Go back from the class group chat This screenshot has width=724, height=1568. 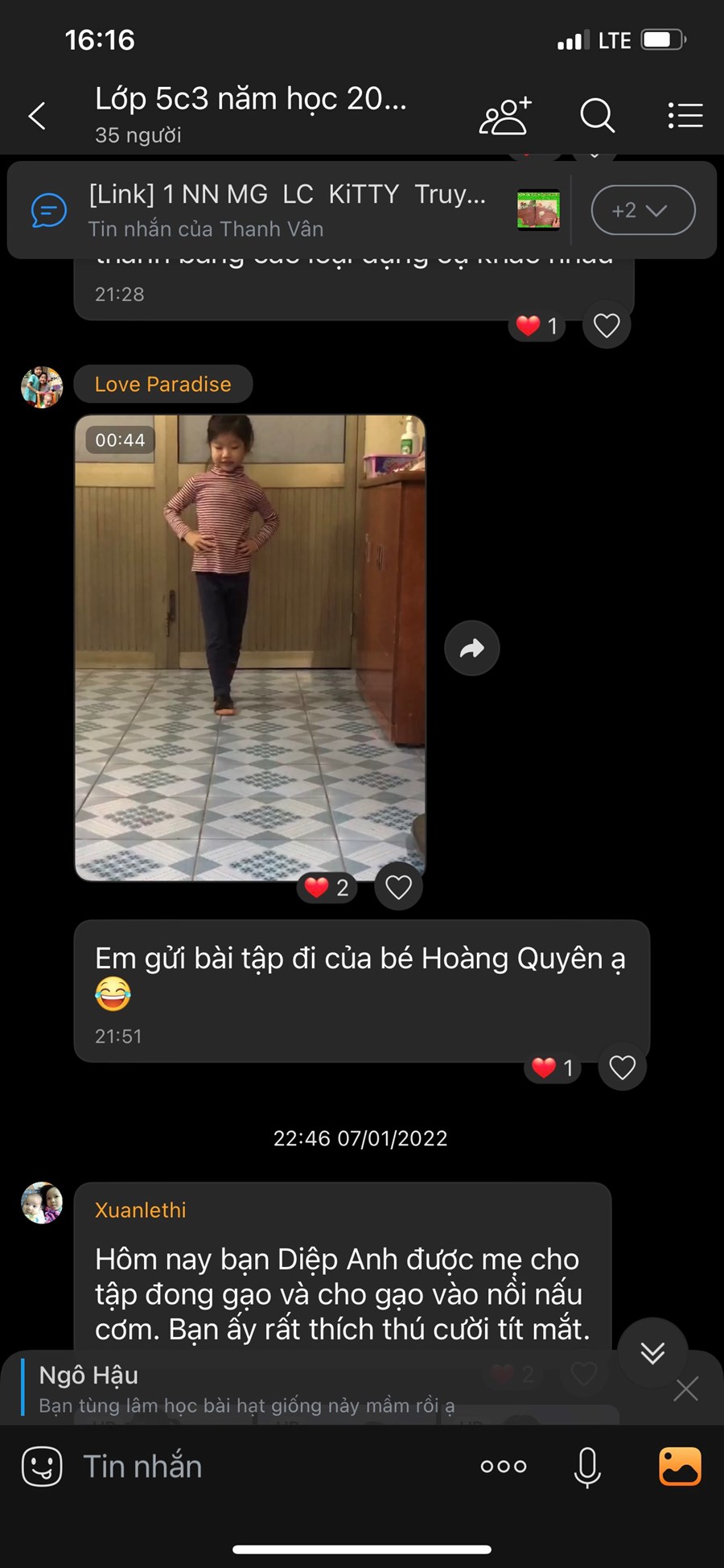pyautogui.click(x=37, y=116)
